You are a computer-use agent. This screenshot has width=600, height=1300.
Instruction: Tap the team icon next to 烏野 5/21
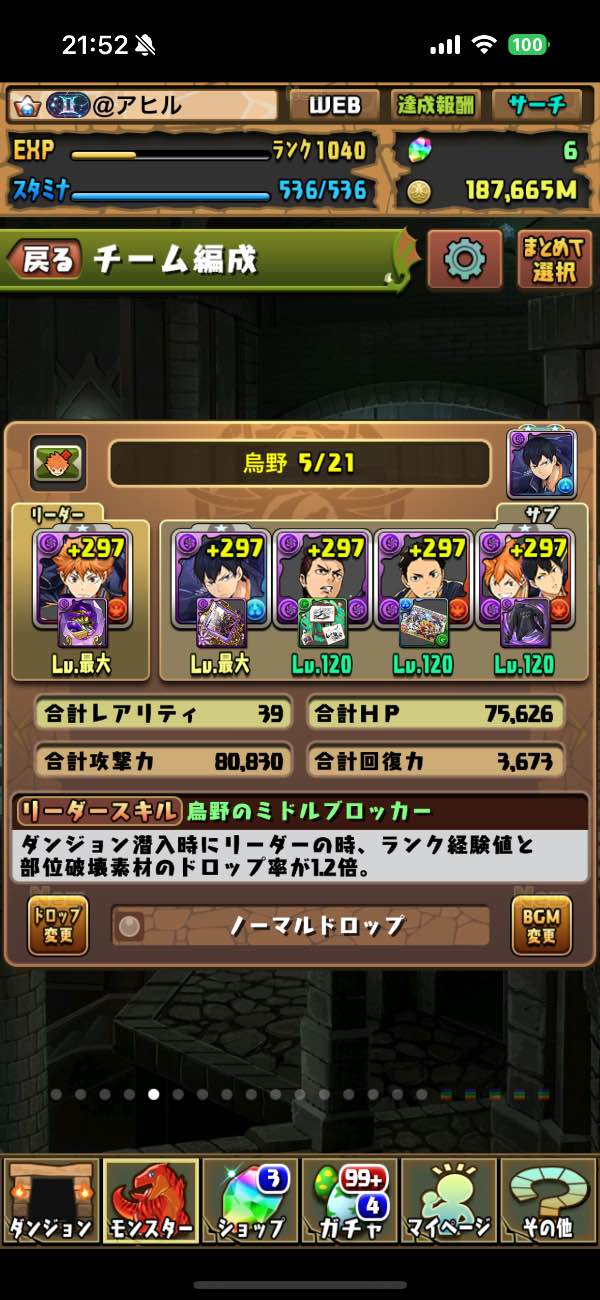(58, 462)
